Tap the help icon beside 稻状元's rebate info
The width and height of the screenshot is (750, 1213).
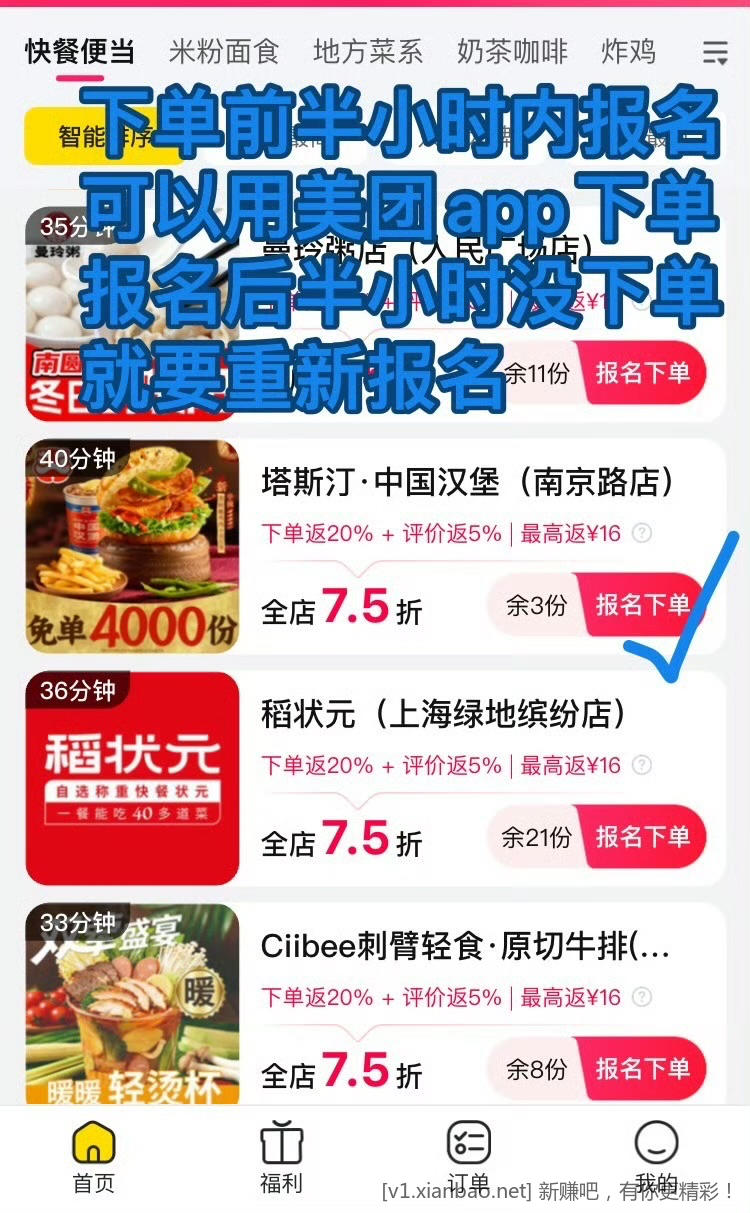(x=640, y=765)
